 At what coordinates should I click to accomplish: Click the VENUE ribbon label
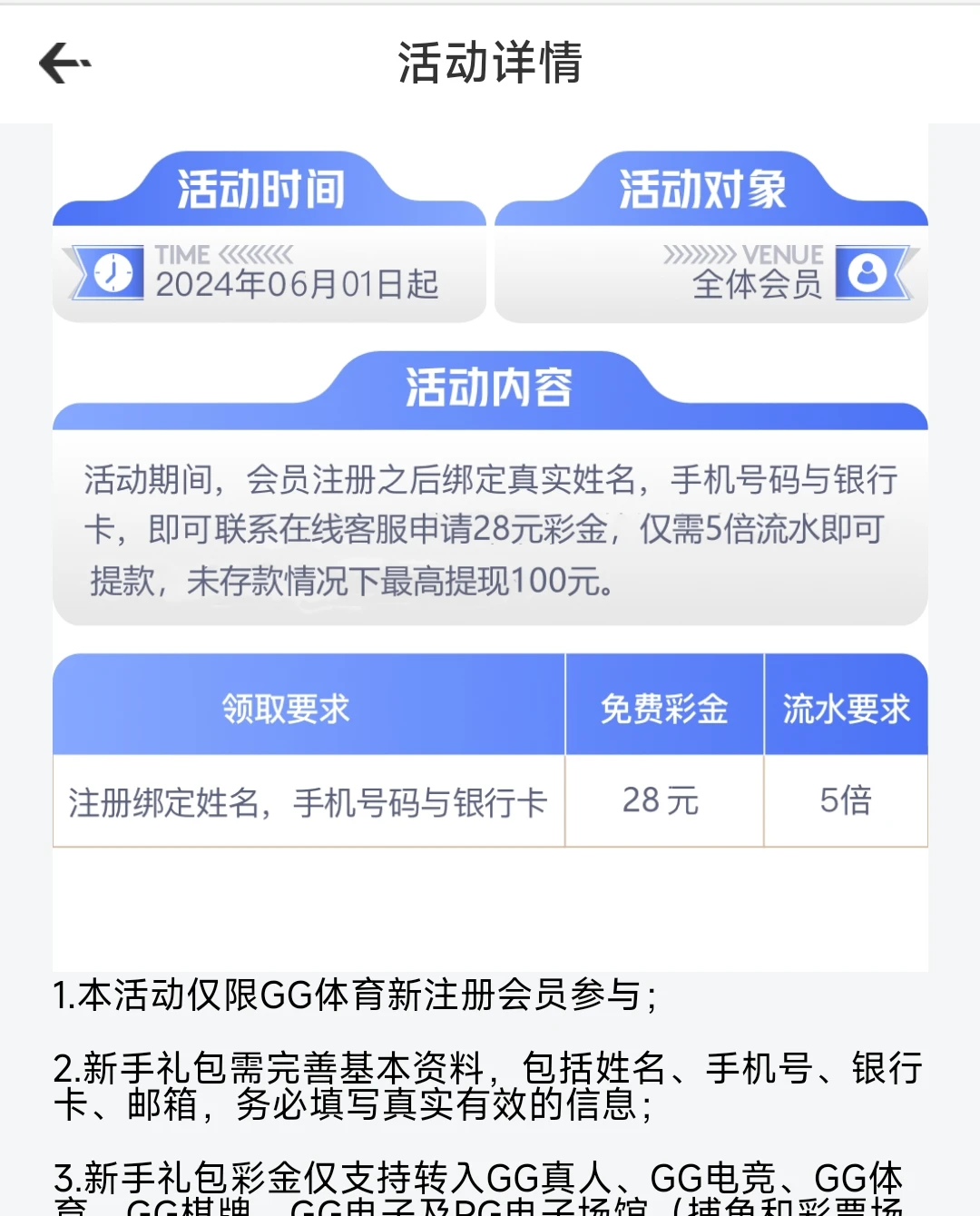click(786, 255)
